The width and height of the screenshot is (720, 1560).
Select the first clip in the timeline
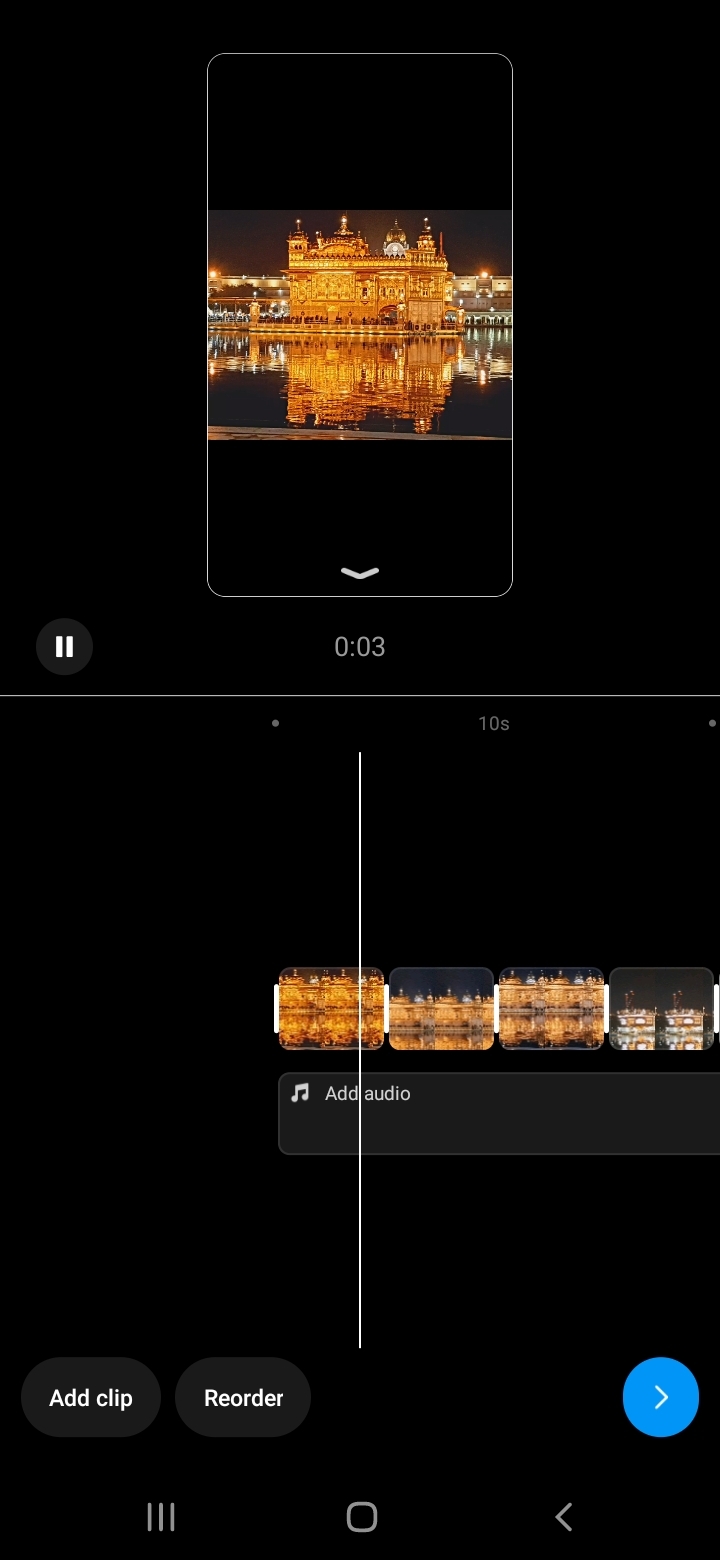[x=331, y=1008]
